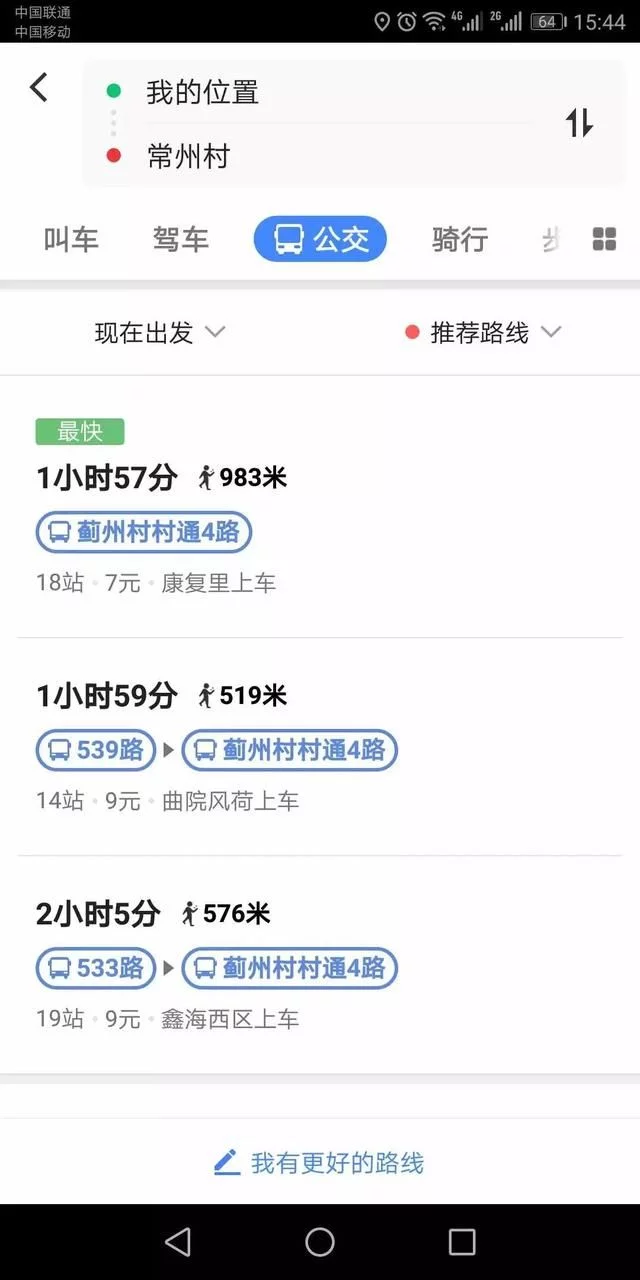Edit the 我的位置 starting point field
The image size is (640, 1280).
click(300, 93)
